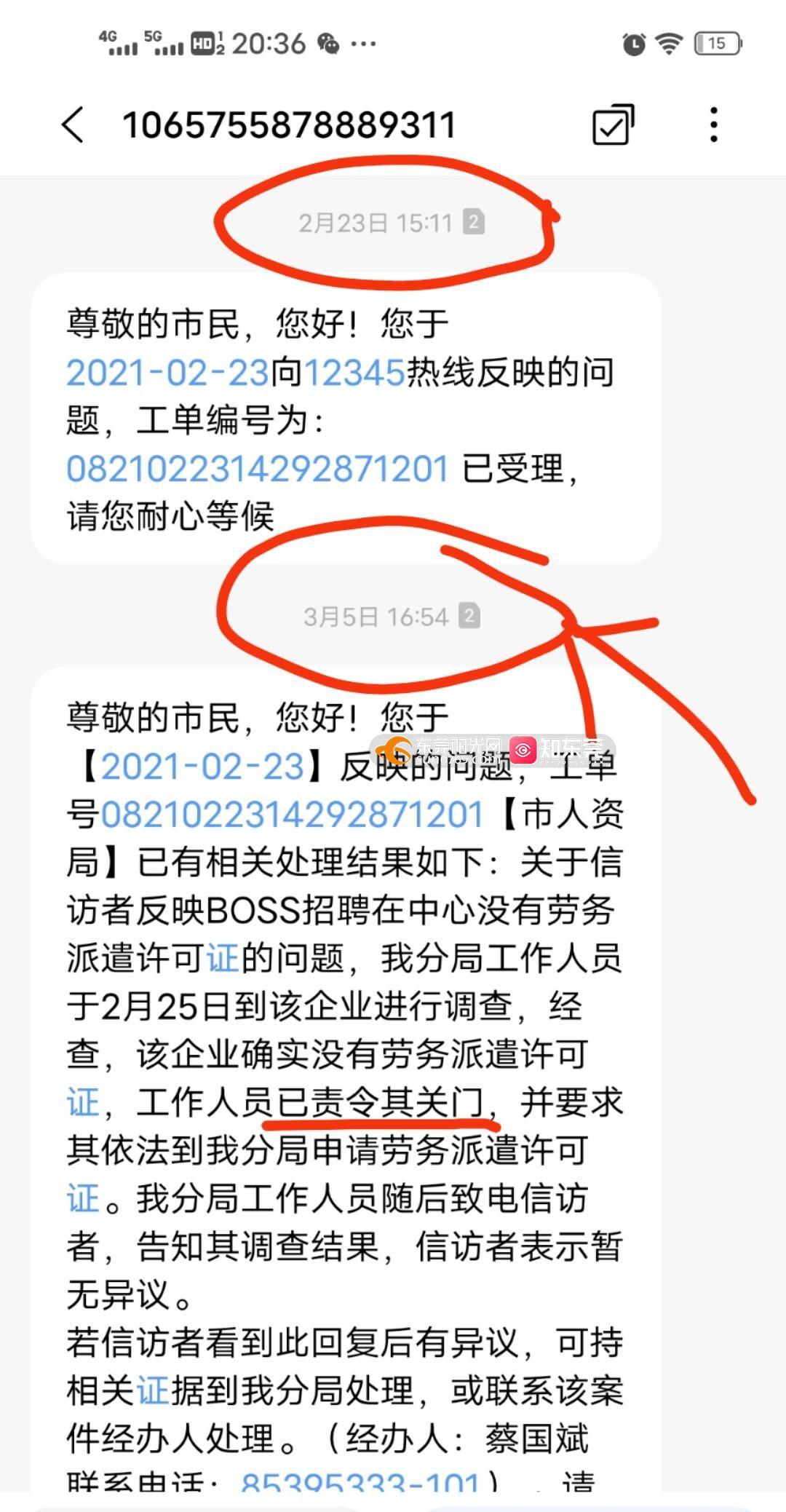This screenshot has width=786, height=1512.
Task: Open the multi-select messages icon
Action: coord(613,124)
